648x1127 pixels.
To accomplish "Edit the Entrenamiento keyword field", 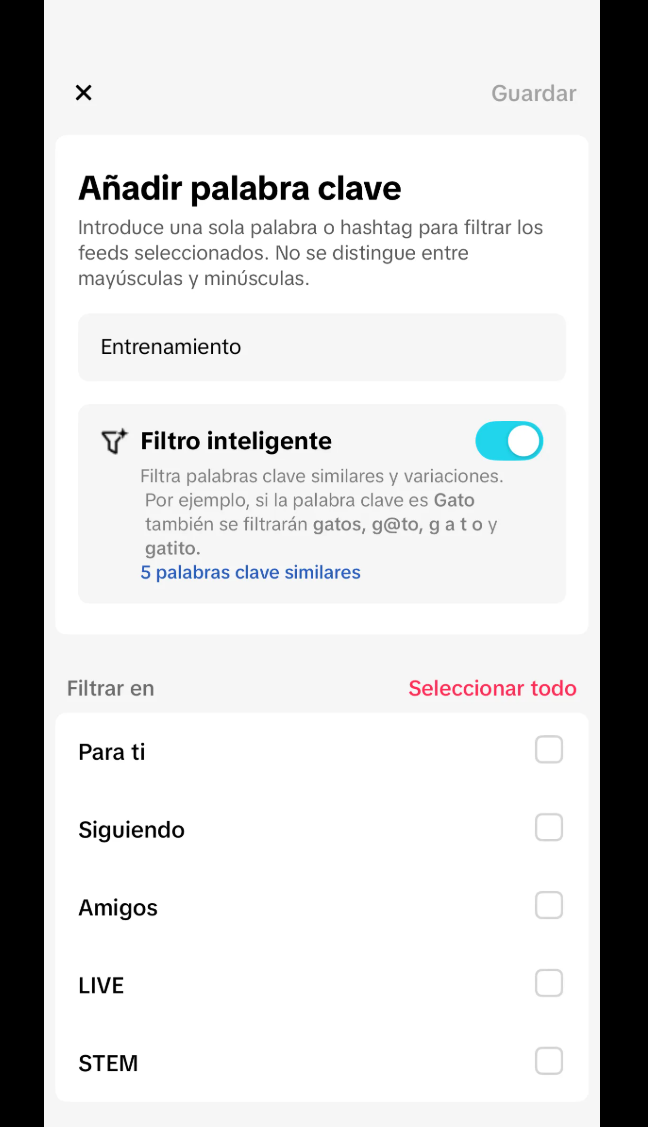I will (322, 347).
